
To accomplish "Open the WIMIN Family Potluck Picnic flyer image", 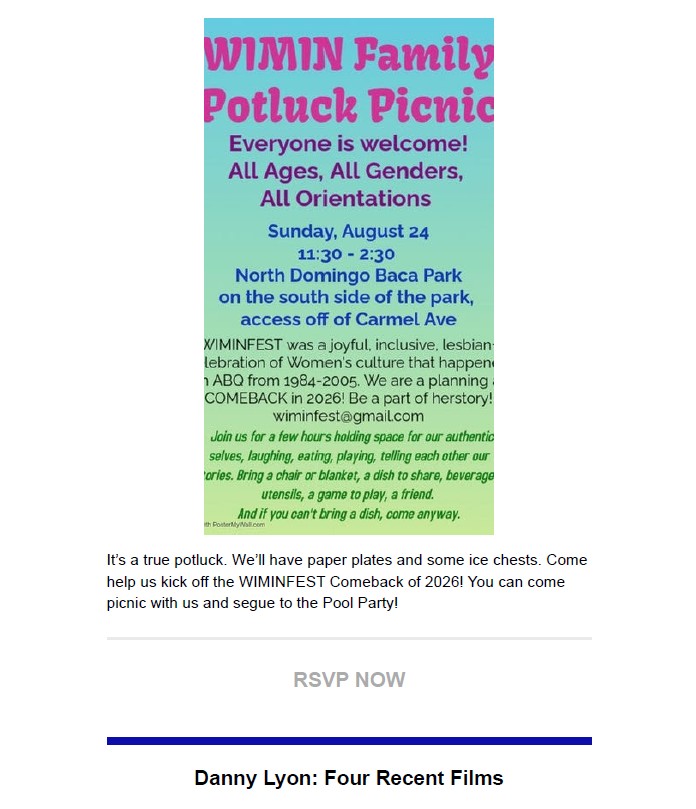I will 349,276.
